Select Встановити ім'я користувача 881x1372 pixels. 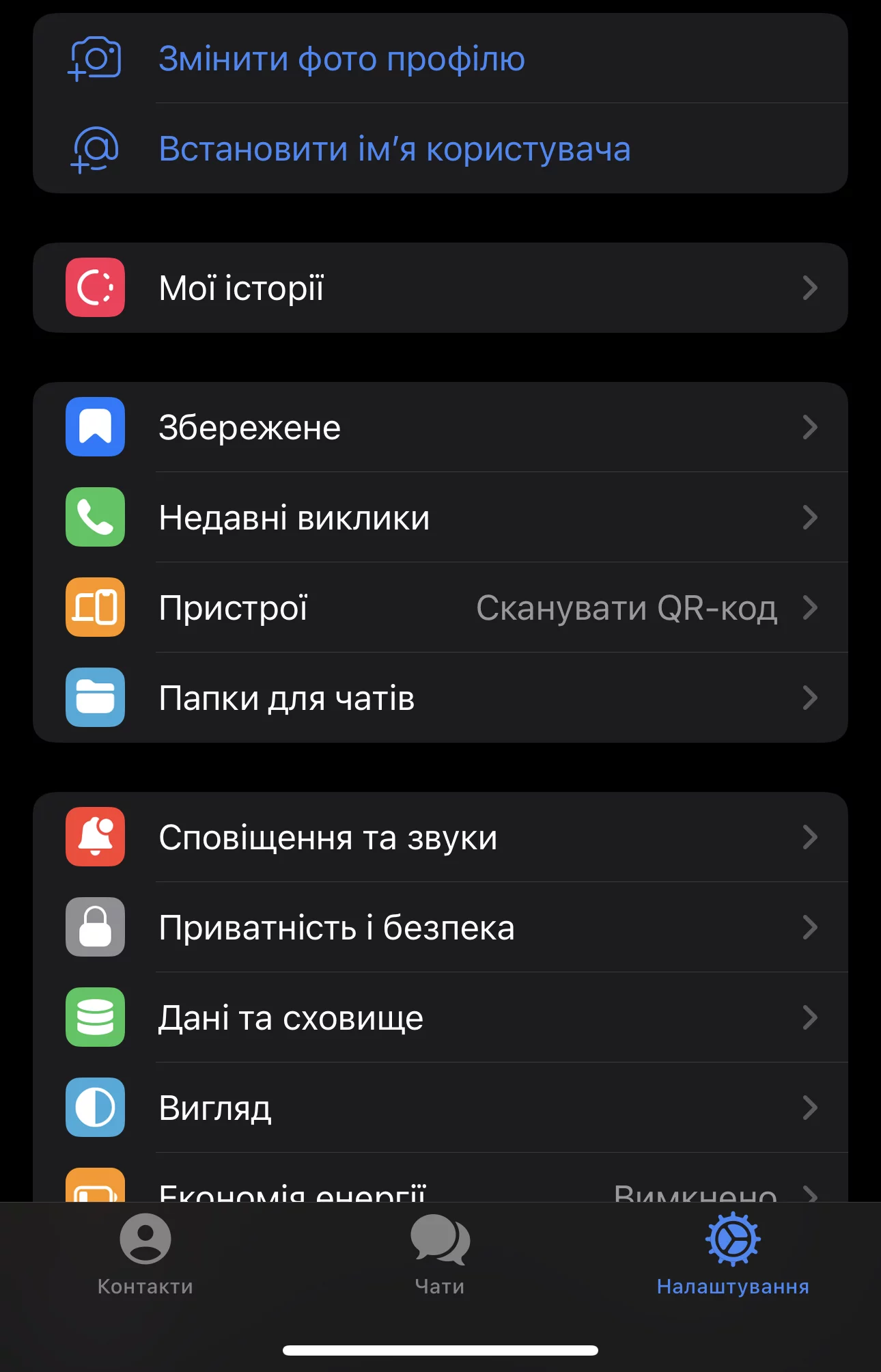394,149
